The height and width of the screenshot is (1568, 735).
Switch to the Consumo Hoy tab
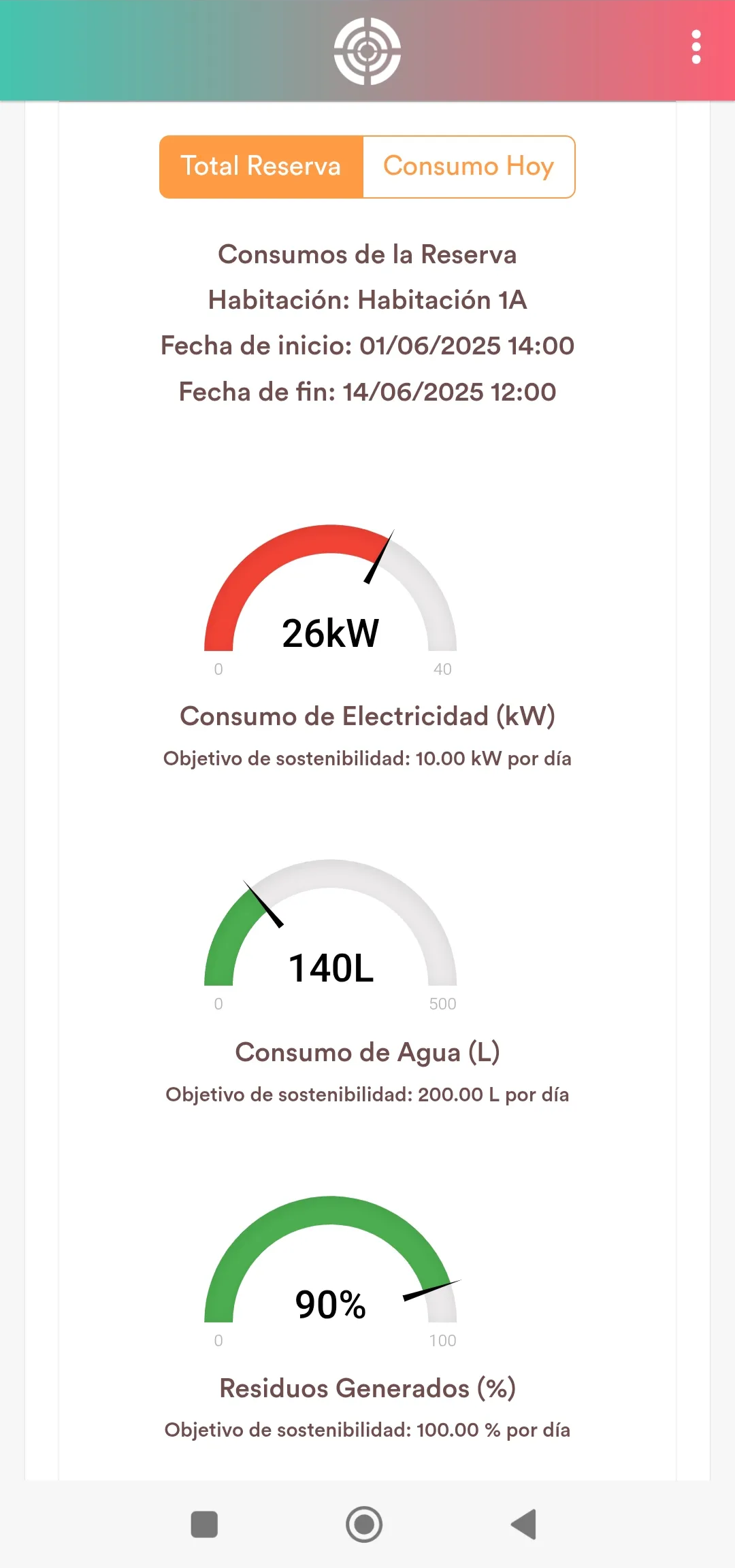tap(468, 165)
